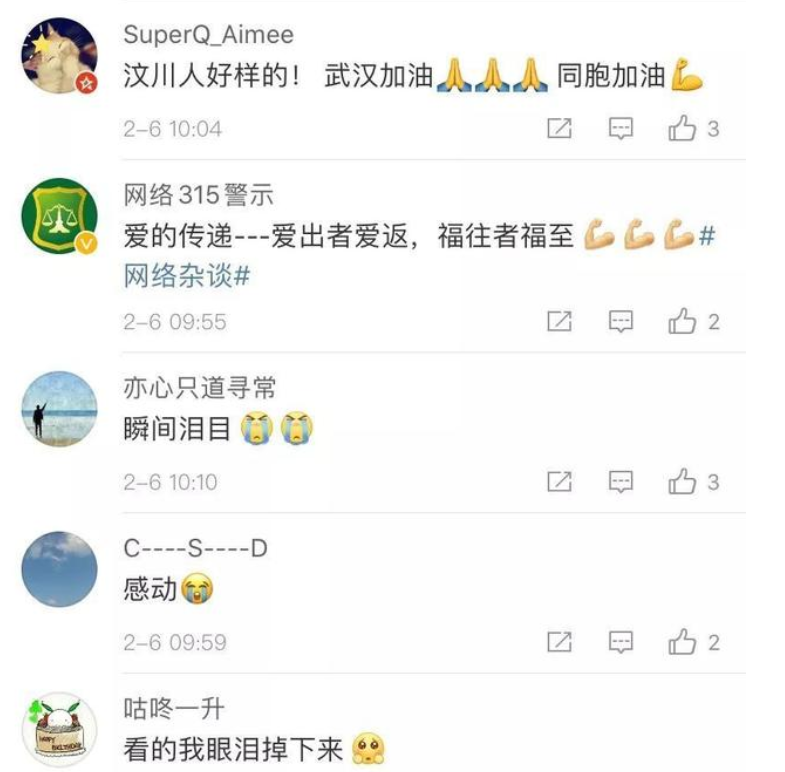Like C----S----D's comment

(683, 641)
